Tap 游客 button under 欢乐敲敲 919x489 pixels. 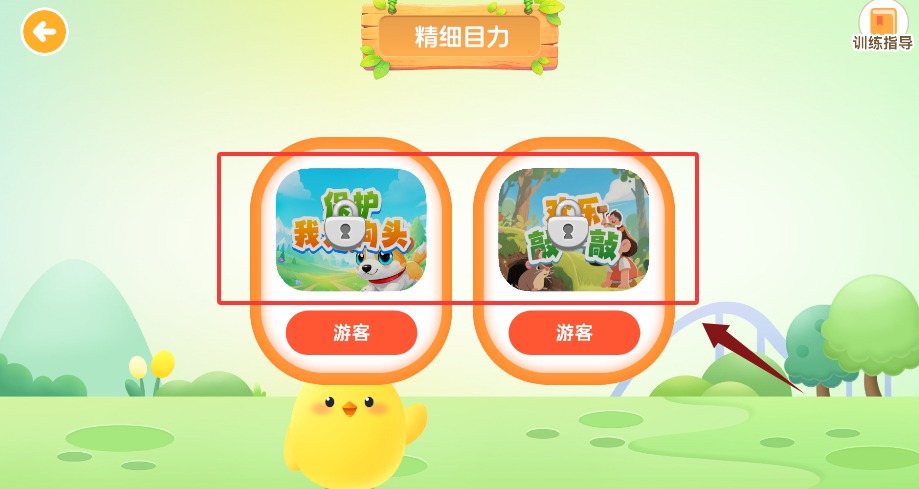(574, 333)
